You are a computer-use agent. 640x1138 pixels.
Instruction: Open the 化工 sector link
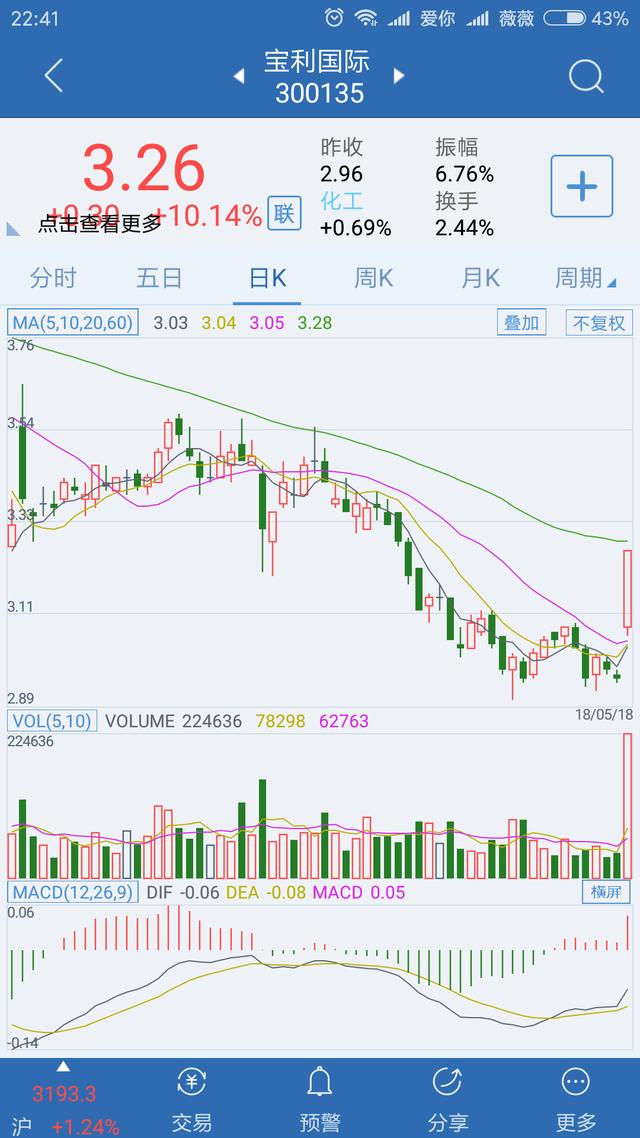[341, 201]
